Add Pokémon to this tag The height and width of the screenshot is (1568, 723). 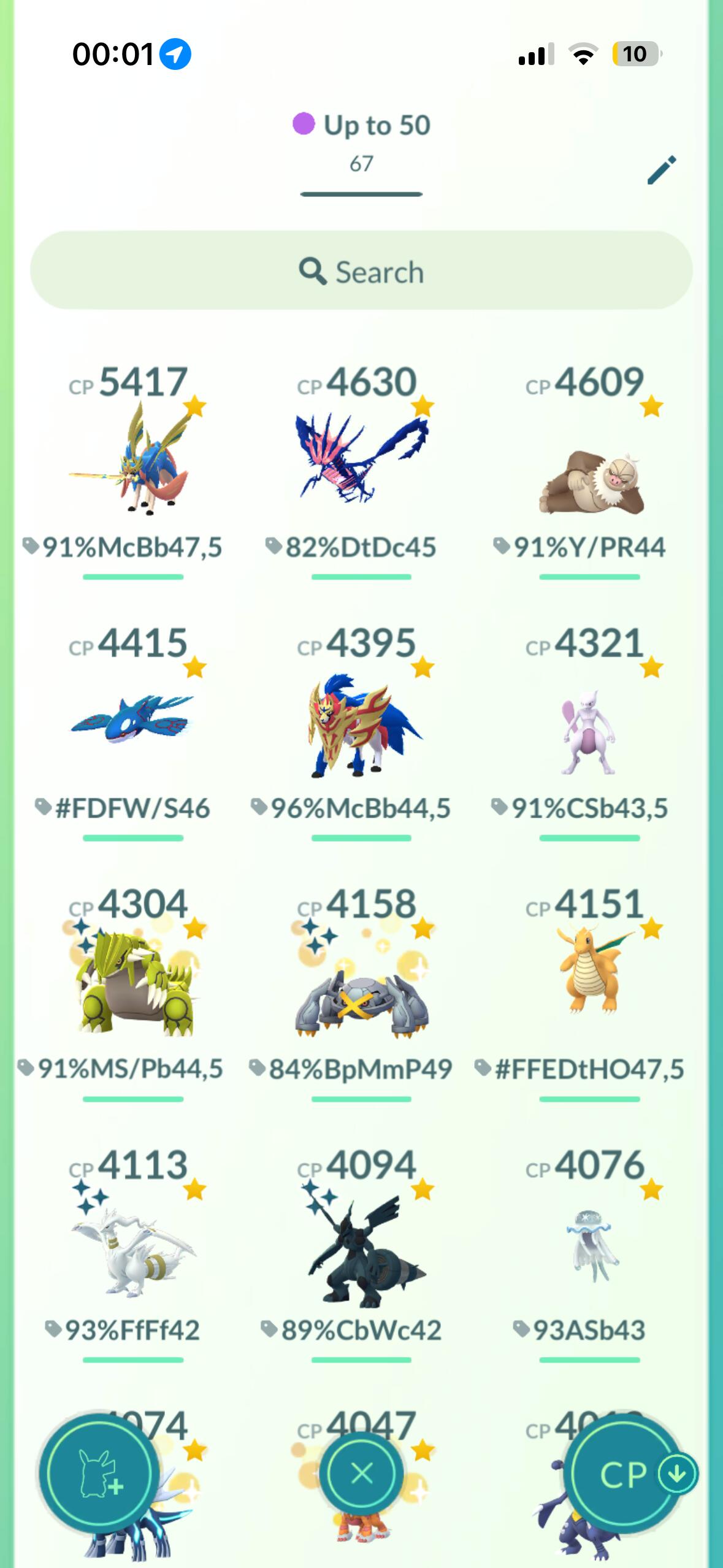point(95,1472)
